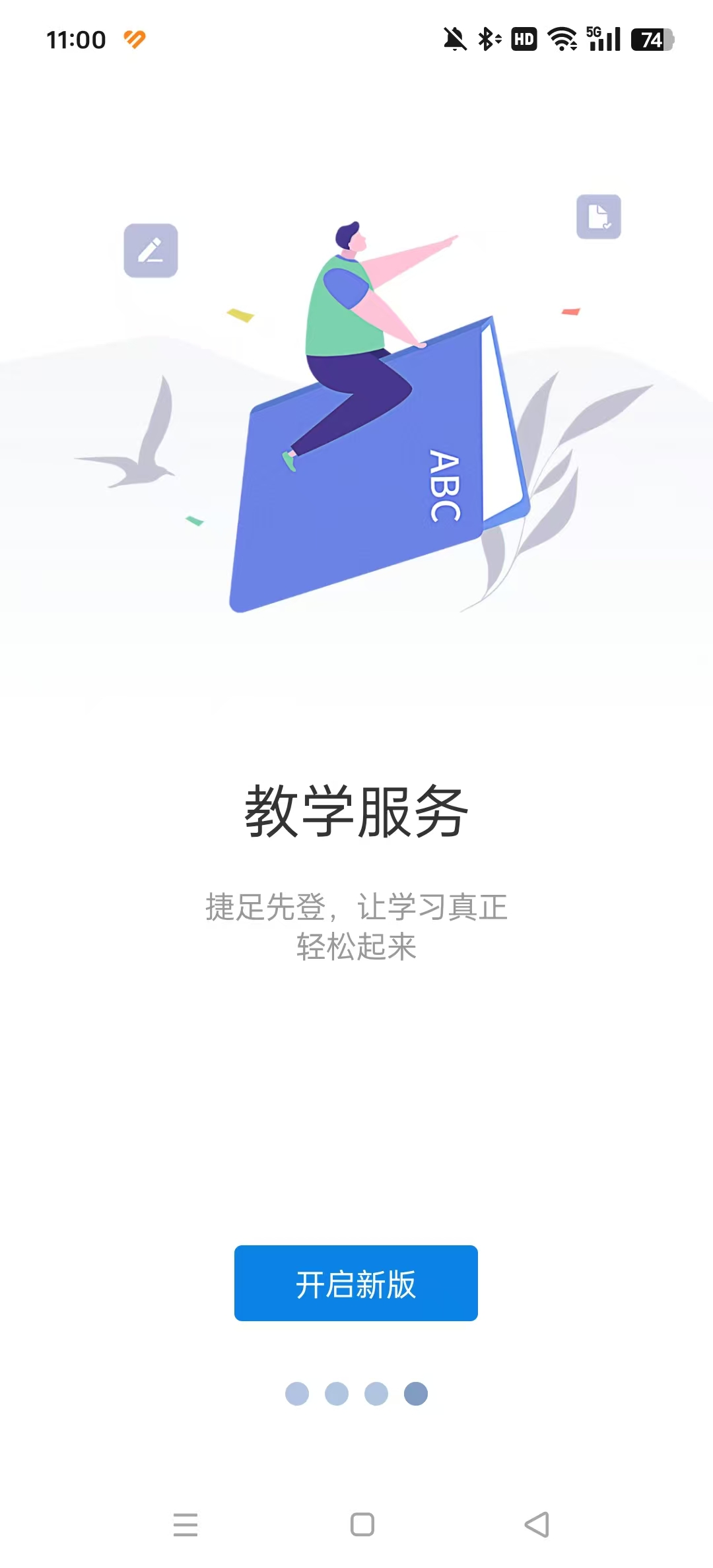
Task: Go back with the system back button
Action: [537, 1524]
